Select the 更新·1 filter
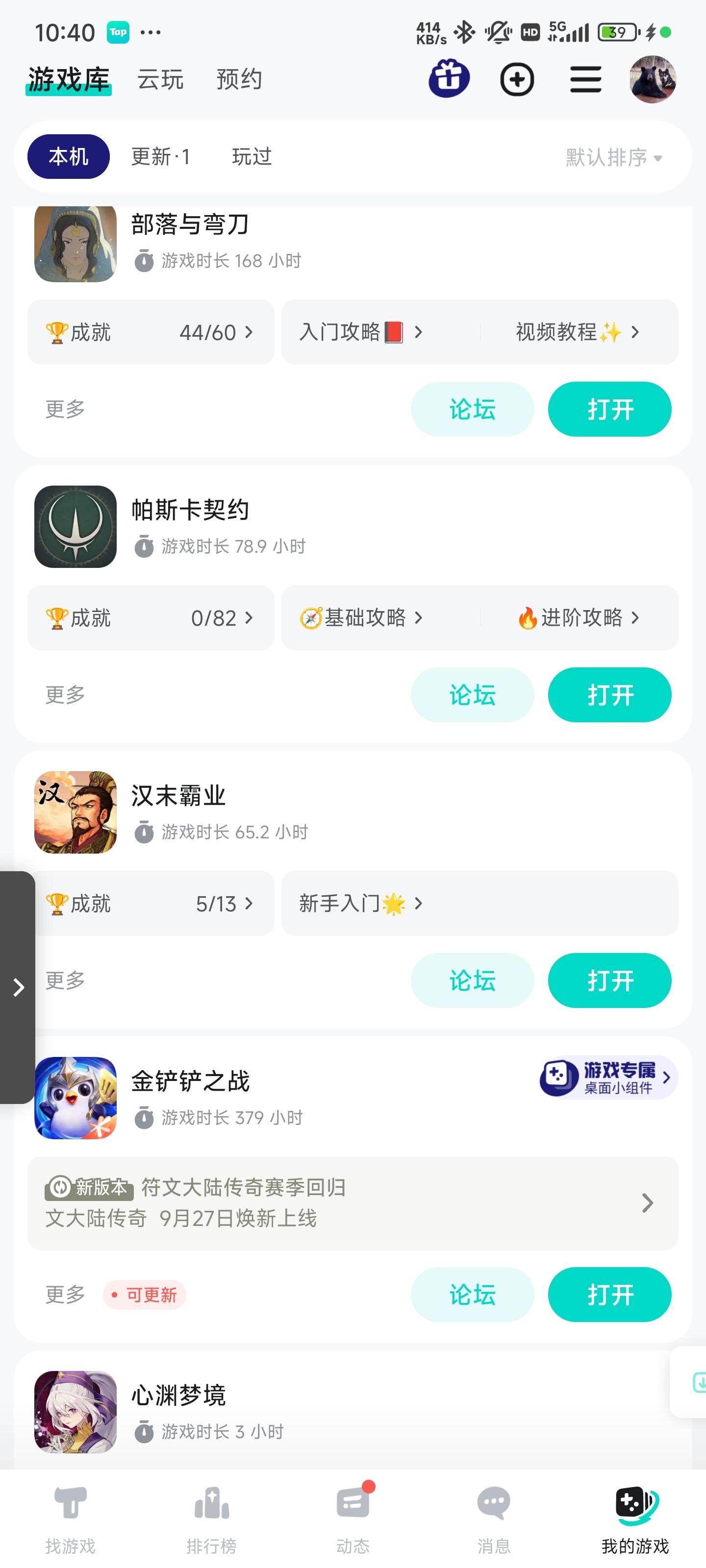Viewport: 706px width, 1568px height. (161, 157)
